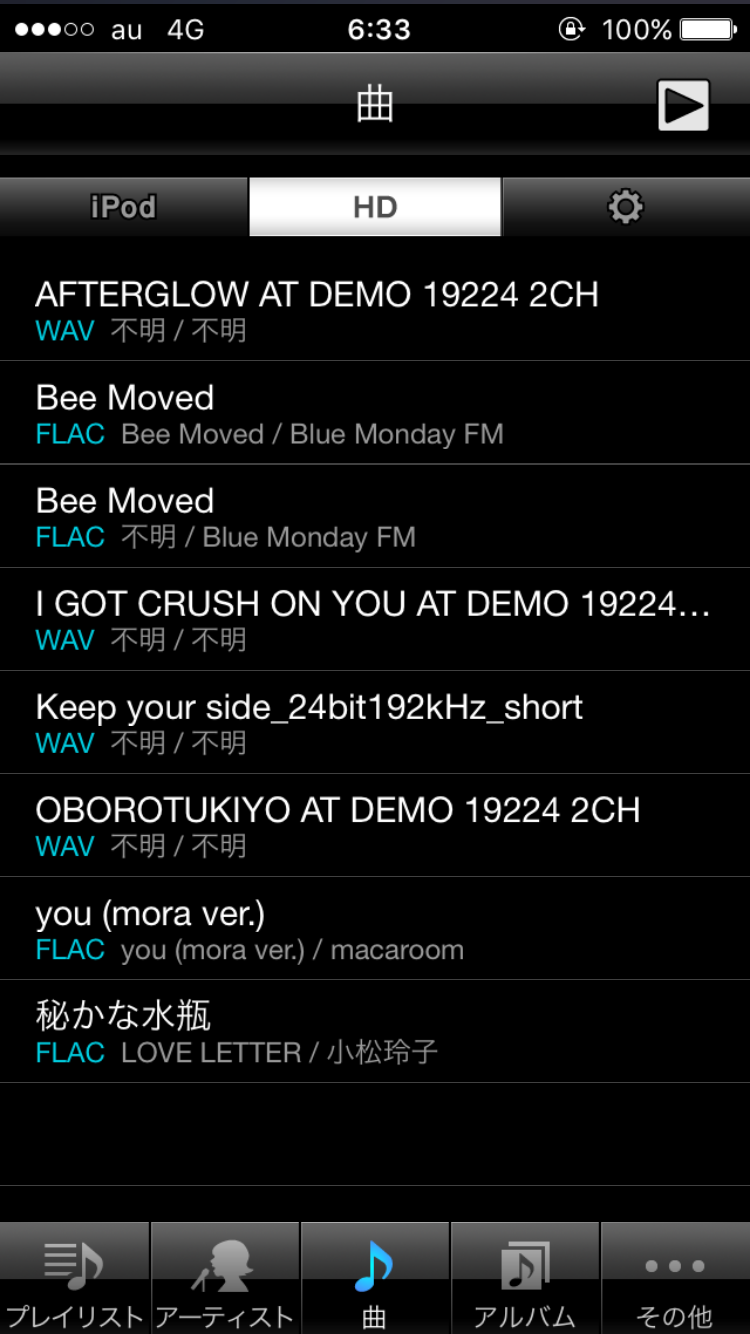
Task: Play I GOT CRUSH ON YOU track
Action: click(375, 619)
